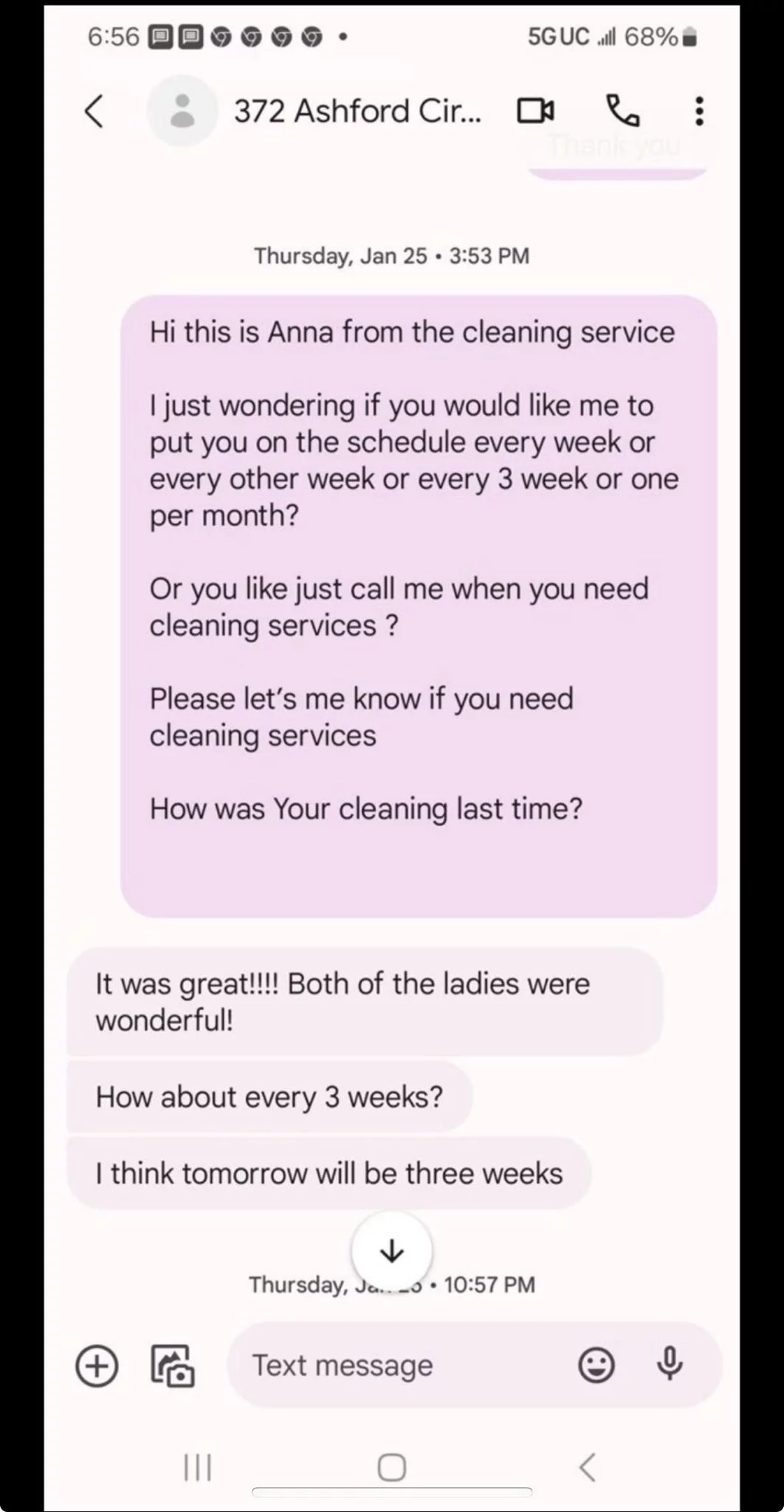Record a voice message with the microphone
Viewport: 784px width, 1512px height.
point(670,1364)
